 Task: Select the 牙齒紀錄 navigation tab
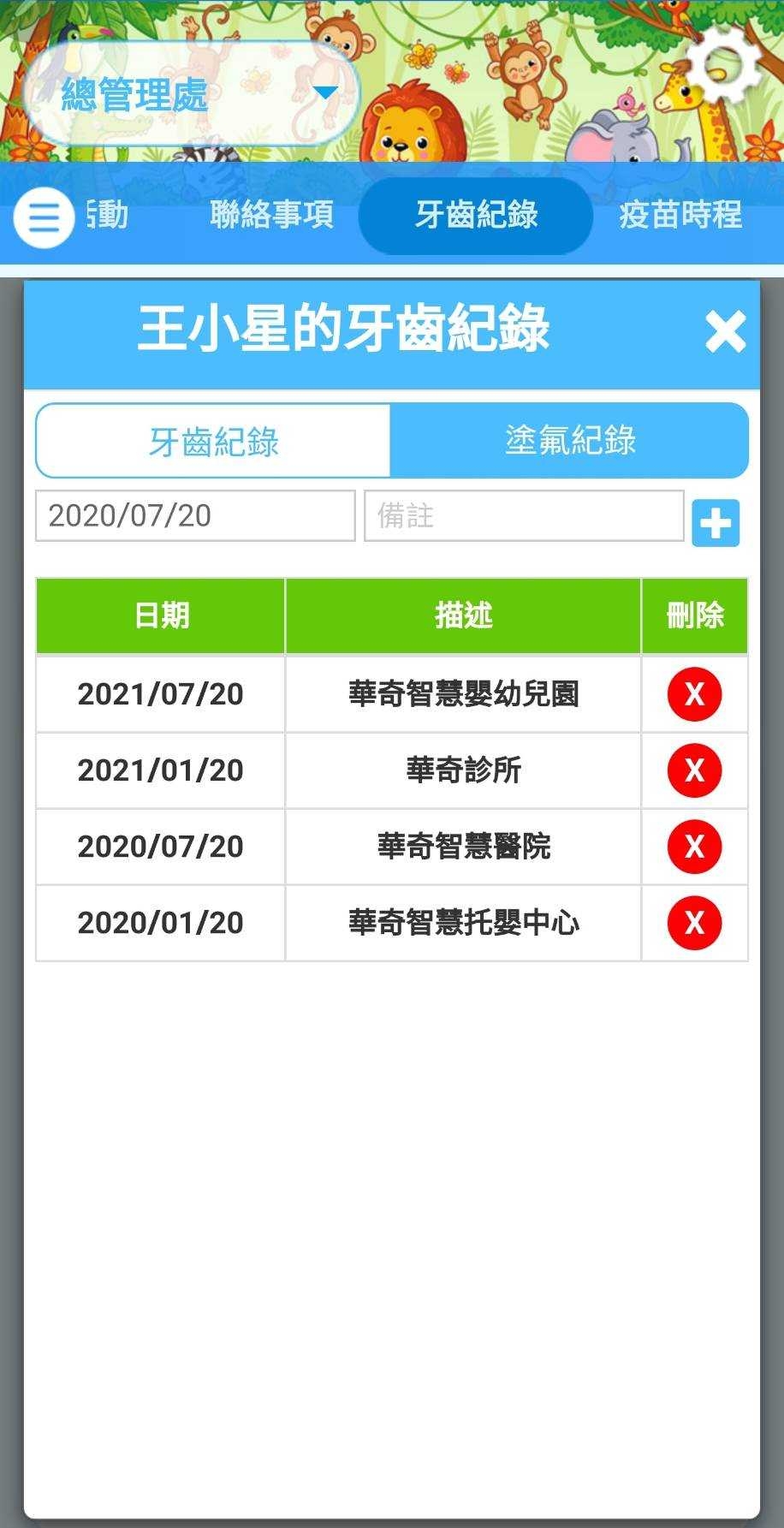coord(476,215)
